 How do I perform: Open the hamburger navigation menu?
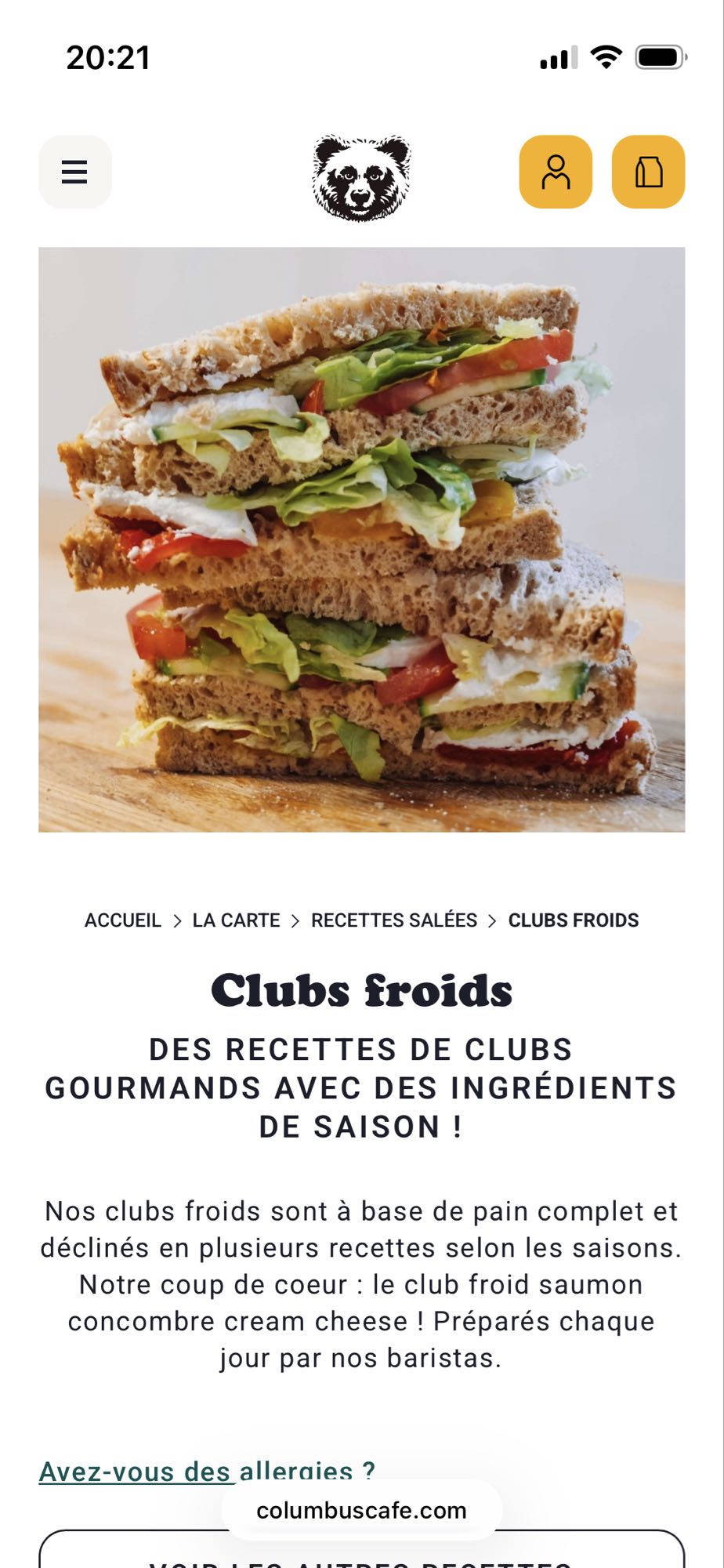(74, 172)
